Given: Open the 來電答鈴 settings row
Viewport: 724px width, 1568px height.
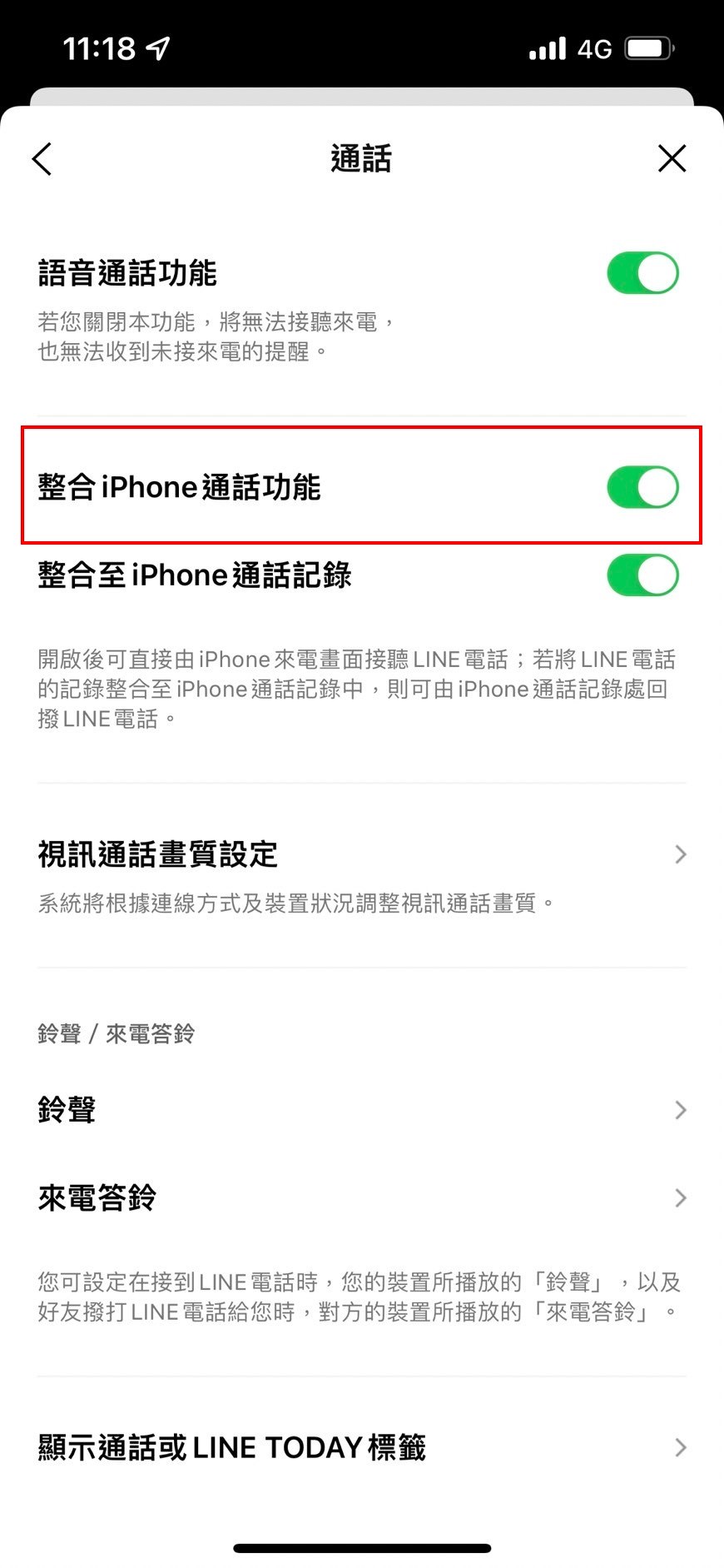Looking at the screenshot, I should click(362, 1198).
